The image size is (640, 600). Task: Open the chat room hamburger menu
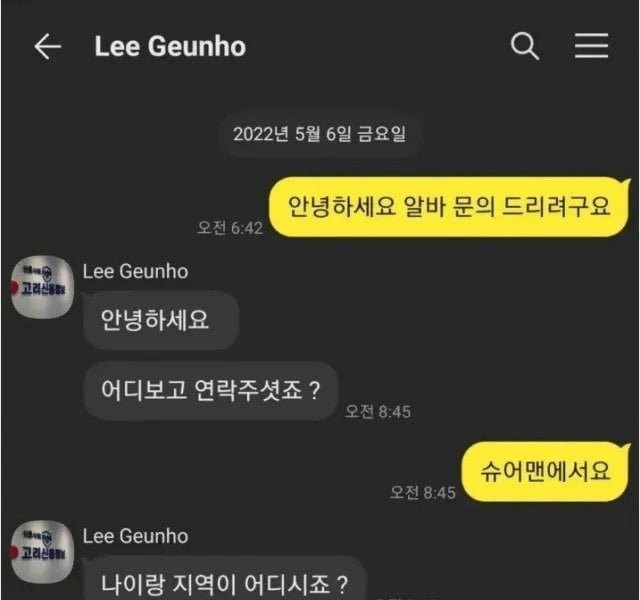coord(591,46)
